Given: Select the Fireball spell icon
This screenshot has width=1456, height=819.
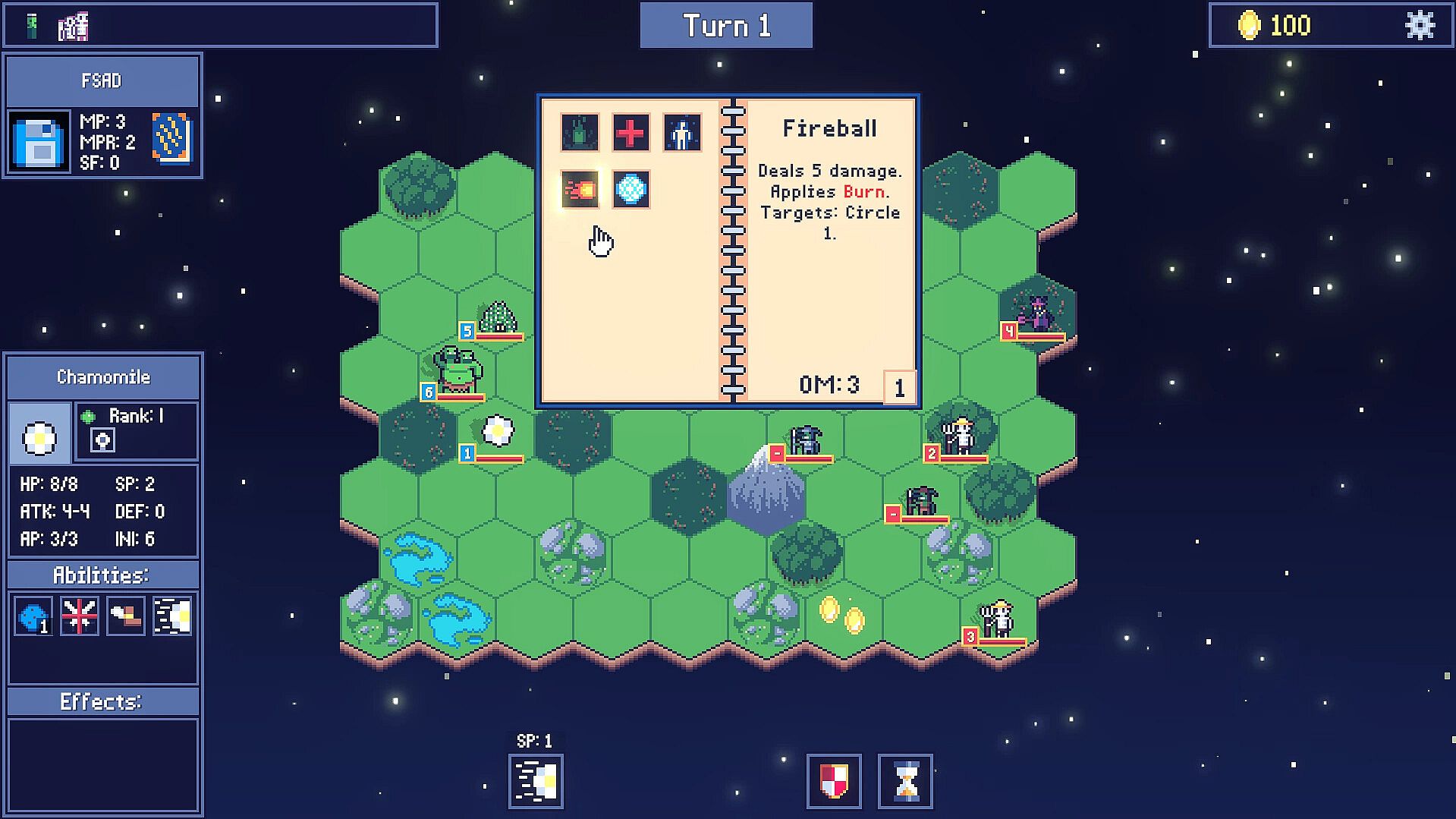Looking at the screenshot, I should pyautogui.click(x=580, y=190).
